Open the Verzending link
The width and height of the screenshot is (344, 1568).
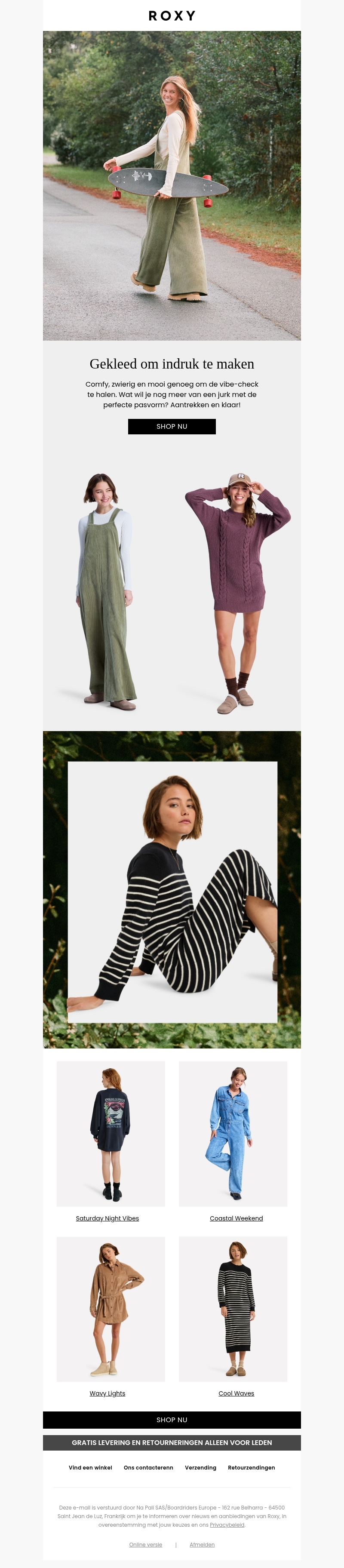(200, 1467)
